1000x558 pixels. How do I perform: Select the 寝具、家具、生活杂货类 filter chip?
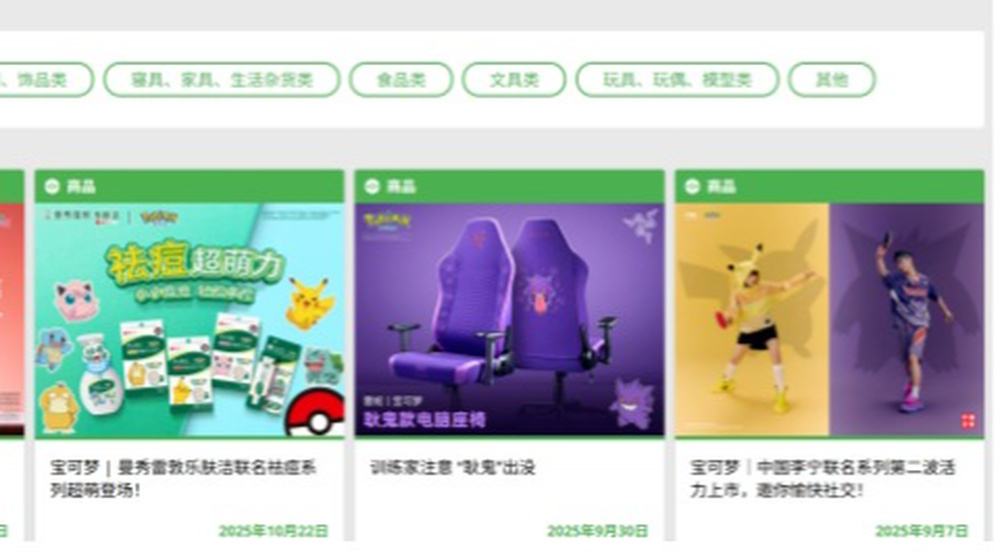coord(221,80)
